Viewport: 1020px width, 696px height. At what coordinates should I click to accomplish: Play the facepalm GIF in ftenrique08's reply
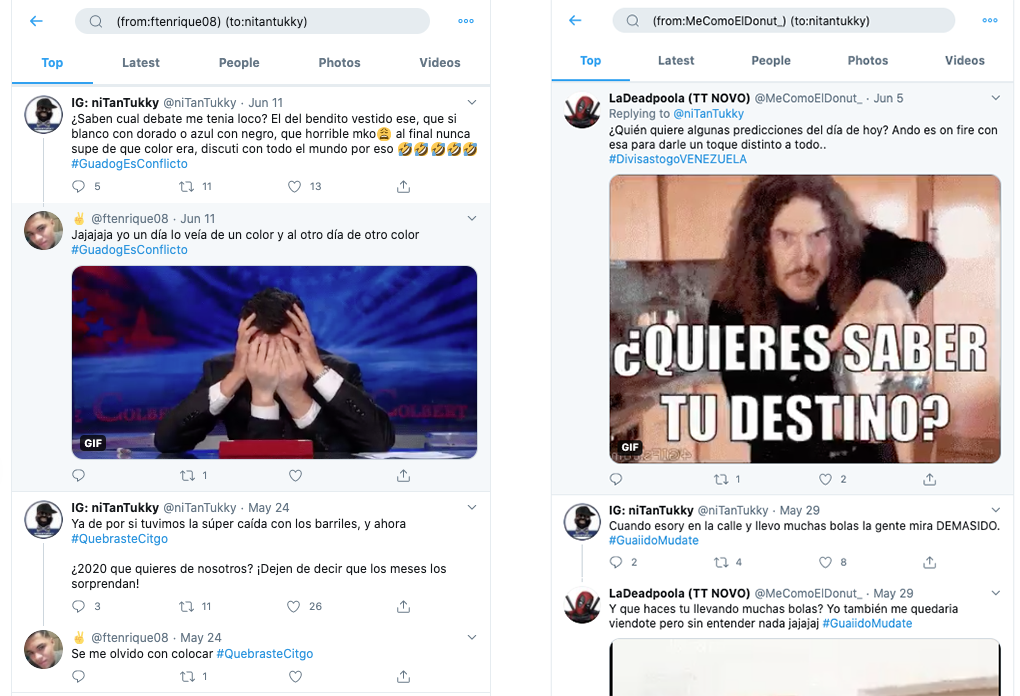coord(274,362)
